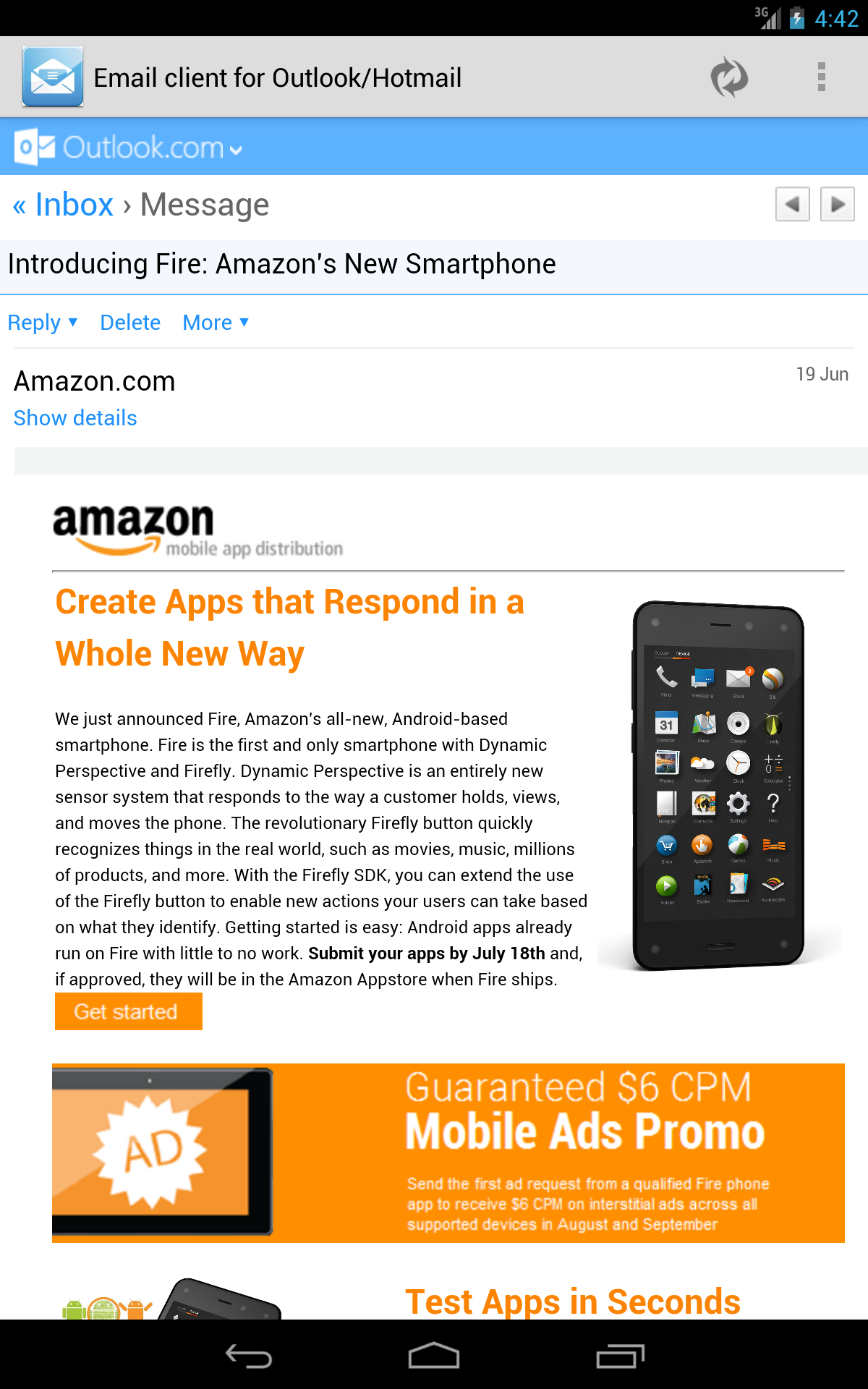Open the Reply options dropdown
Screen dimensions: 868x1389
[43, 323]
